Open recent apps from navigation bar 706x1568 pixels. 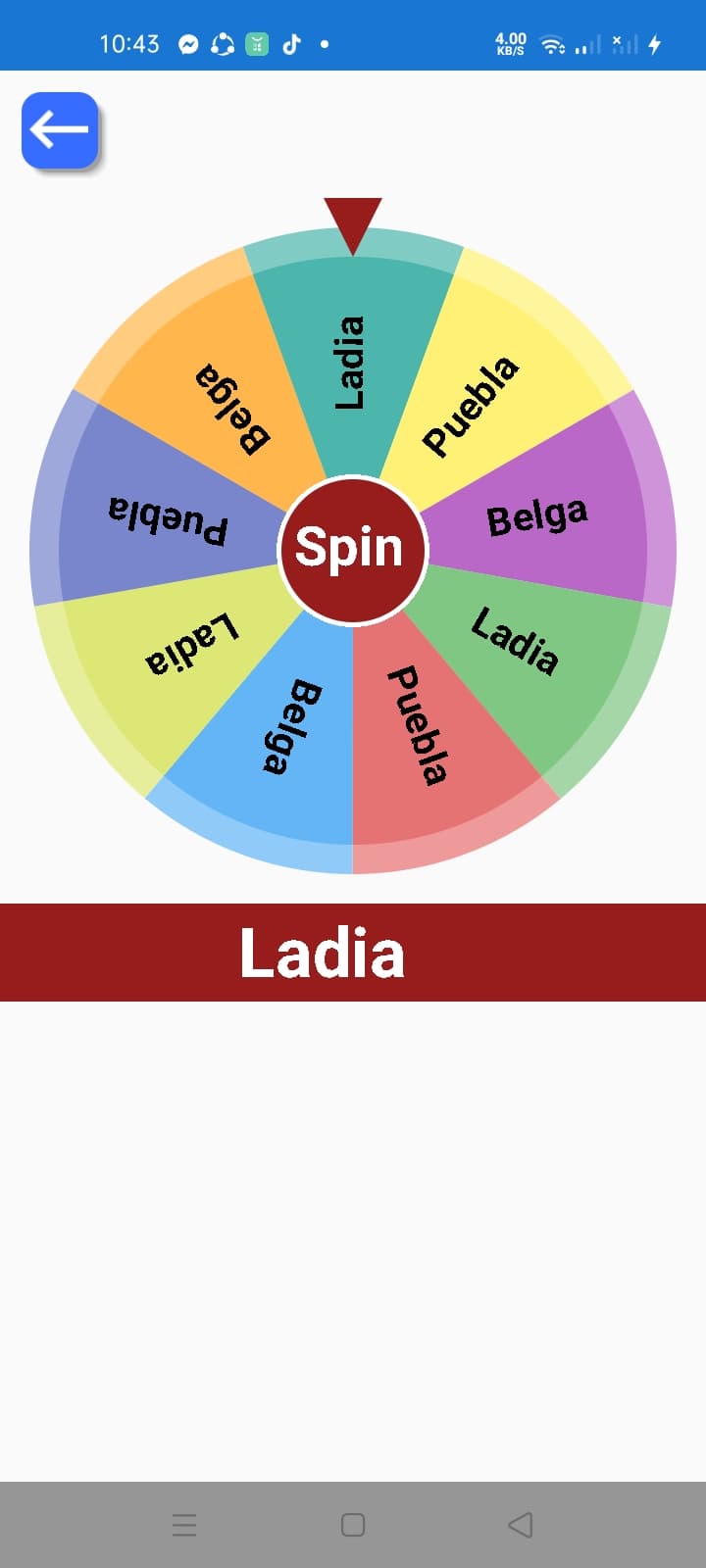(184, 1525)
